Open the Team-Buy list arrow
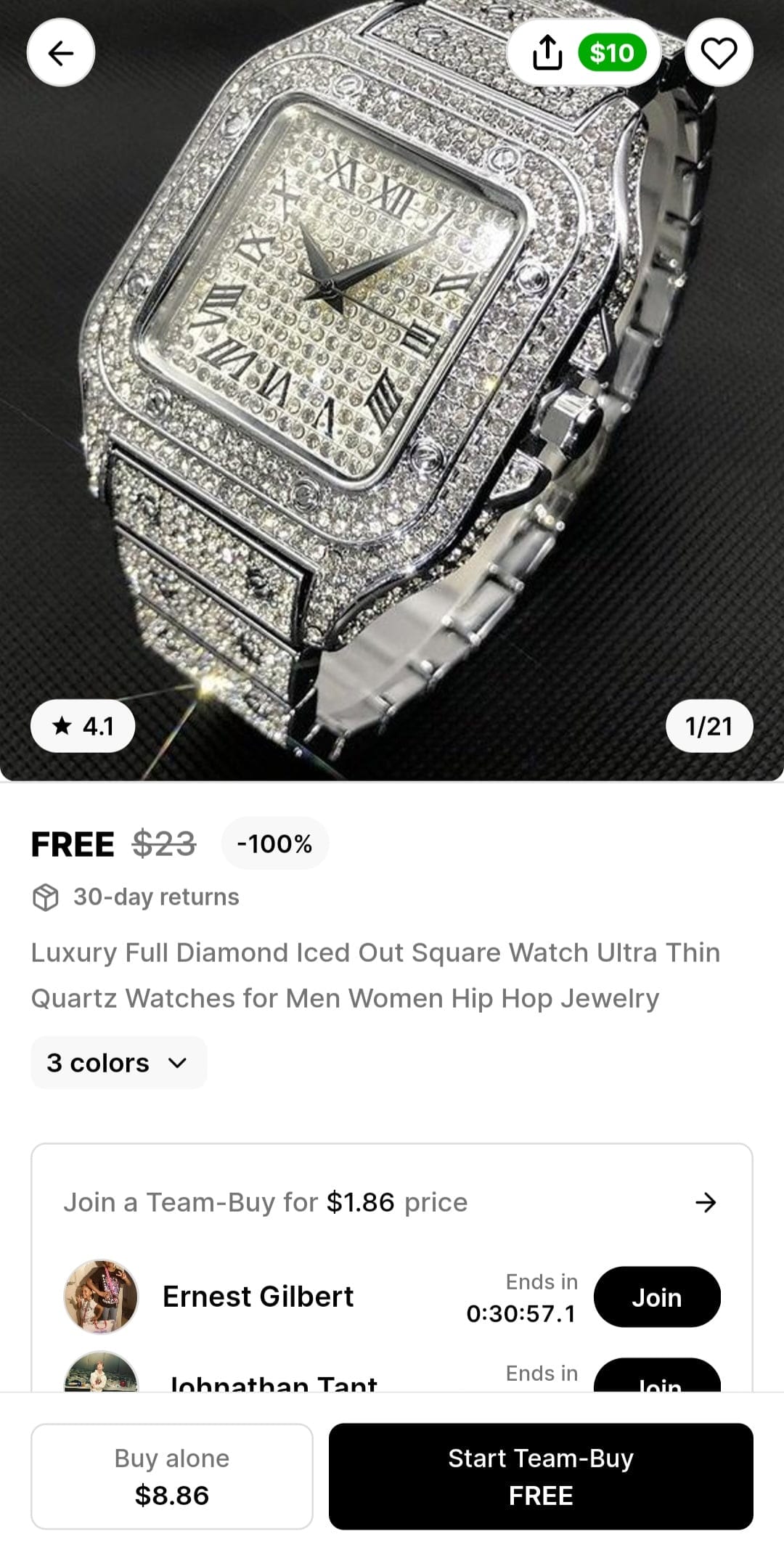The width and height of the screenshot is (784, 1550). [x=706, y=1203]
